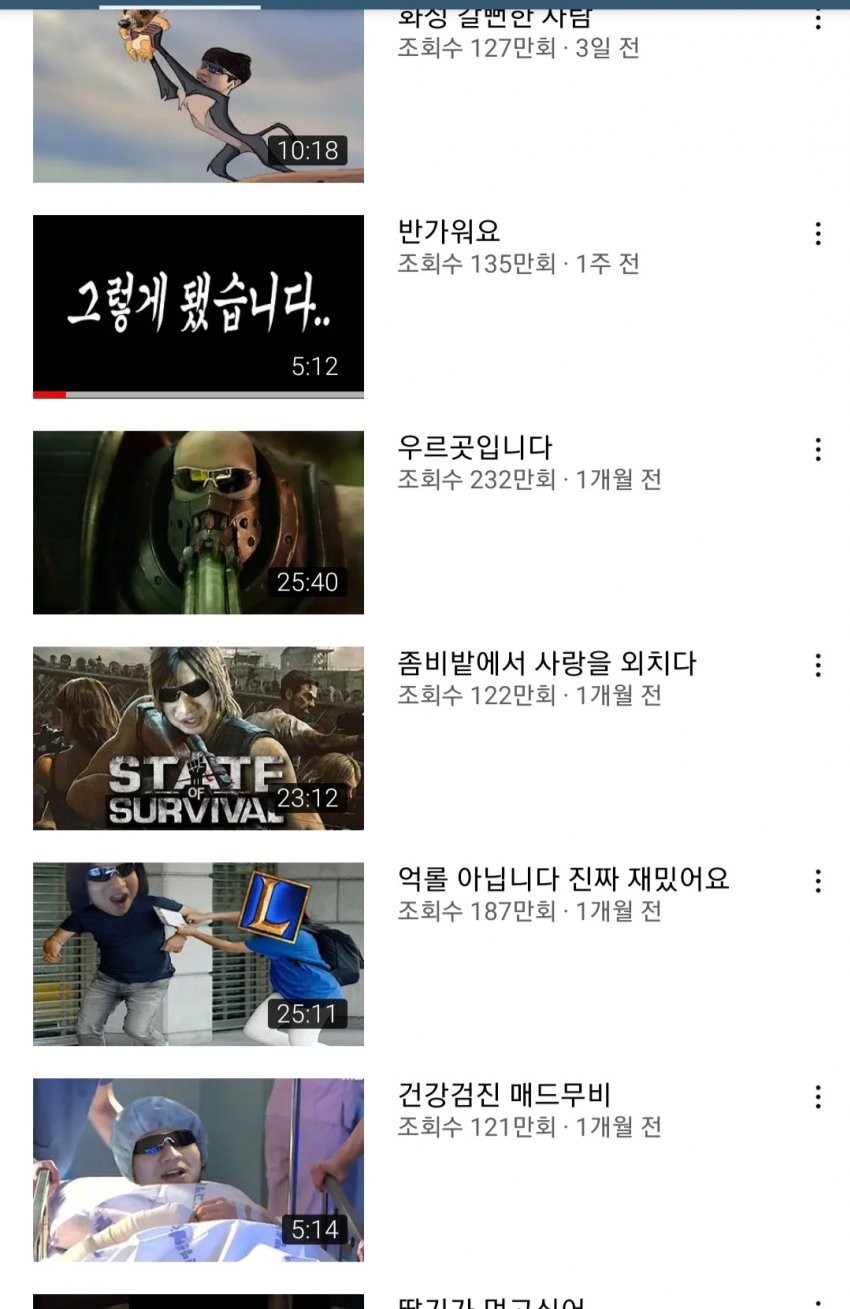Show more options for 좀비밭에서 사랑을 외치다

pos(818,665)
